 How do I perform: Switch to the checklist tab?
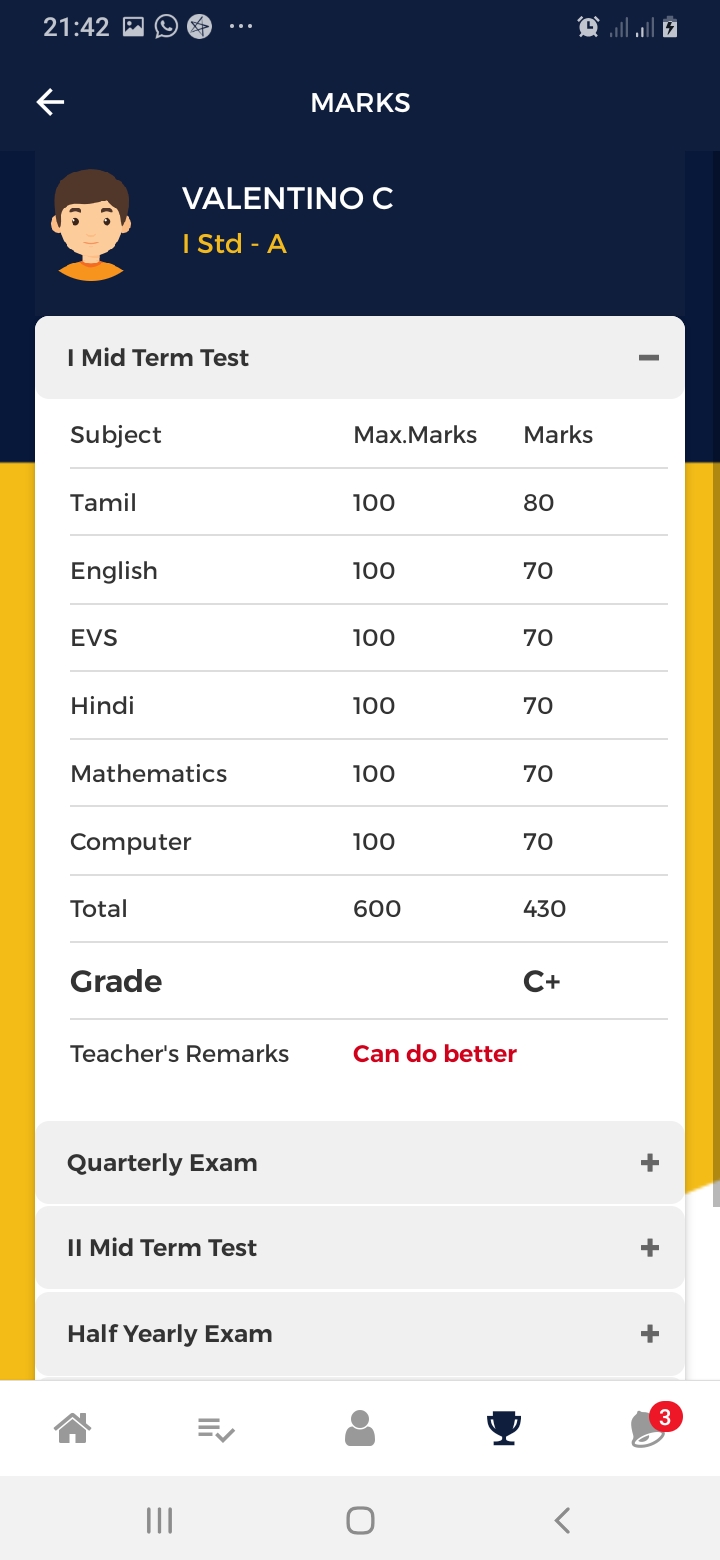216,1429
